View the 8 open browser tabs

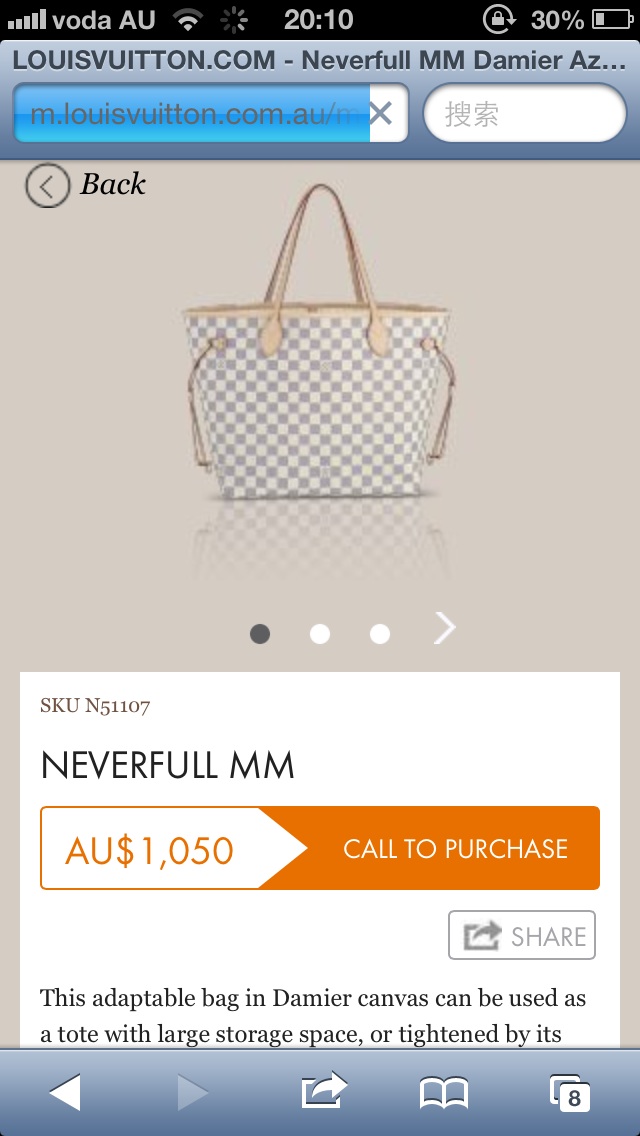click(569, 1093)
